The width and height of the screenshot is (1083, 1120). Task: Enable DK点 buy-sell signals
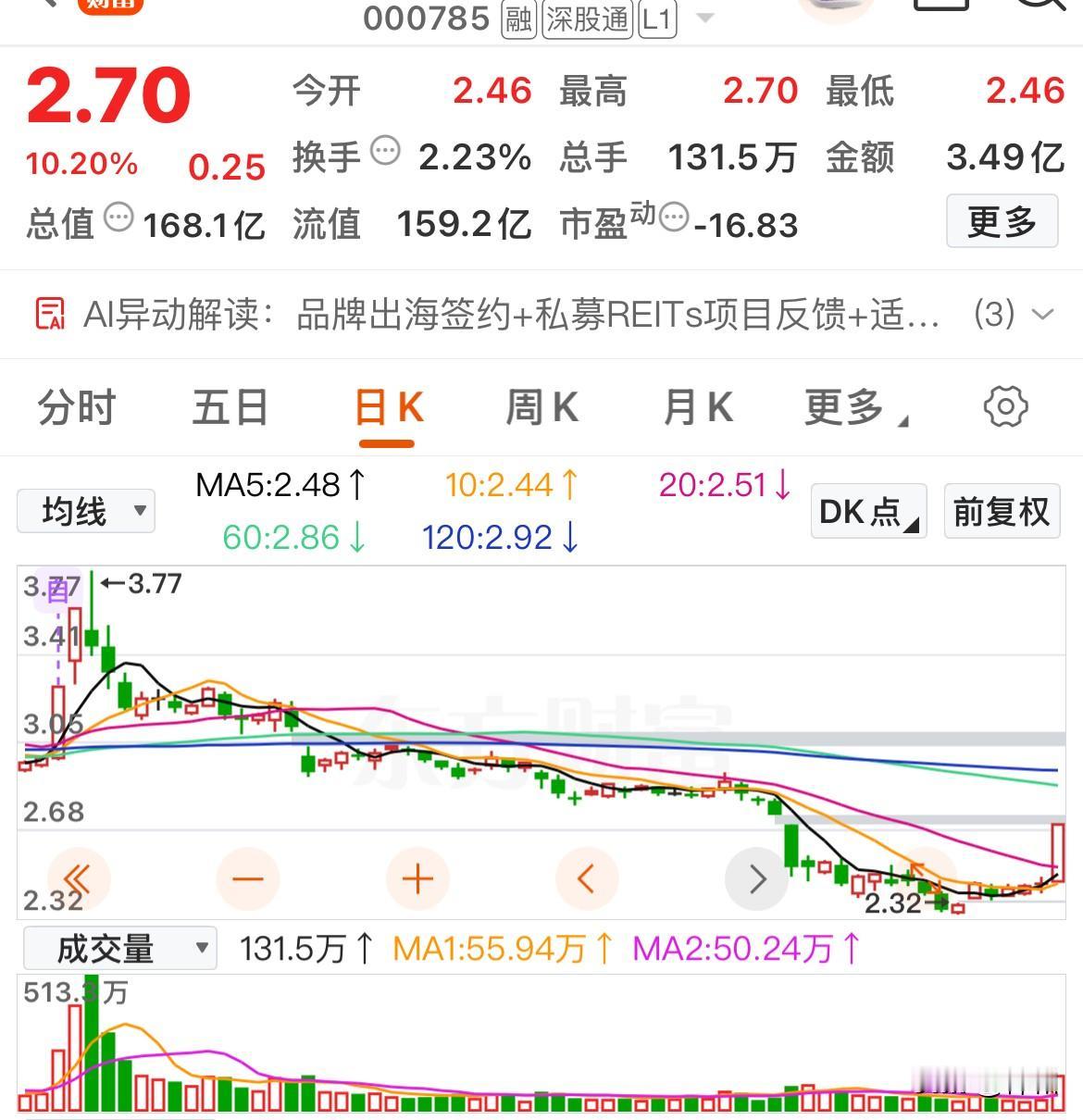[866, 510]
